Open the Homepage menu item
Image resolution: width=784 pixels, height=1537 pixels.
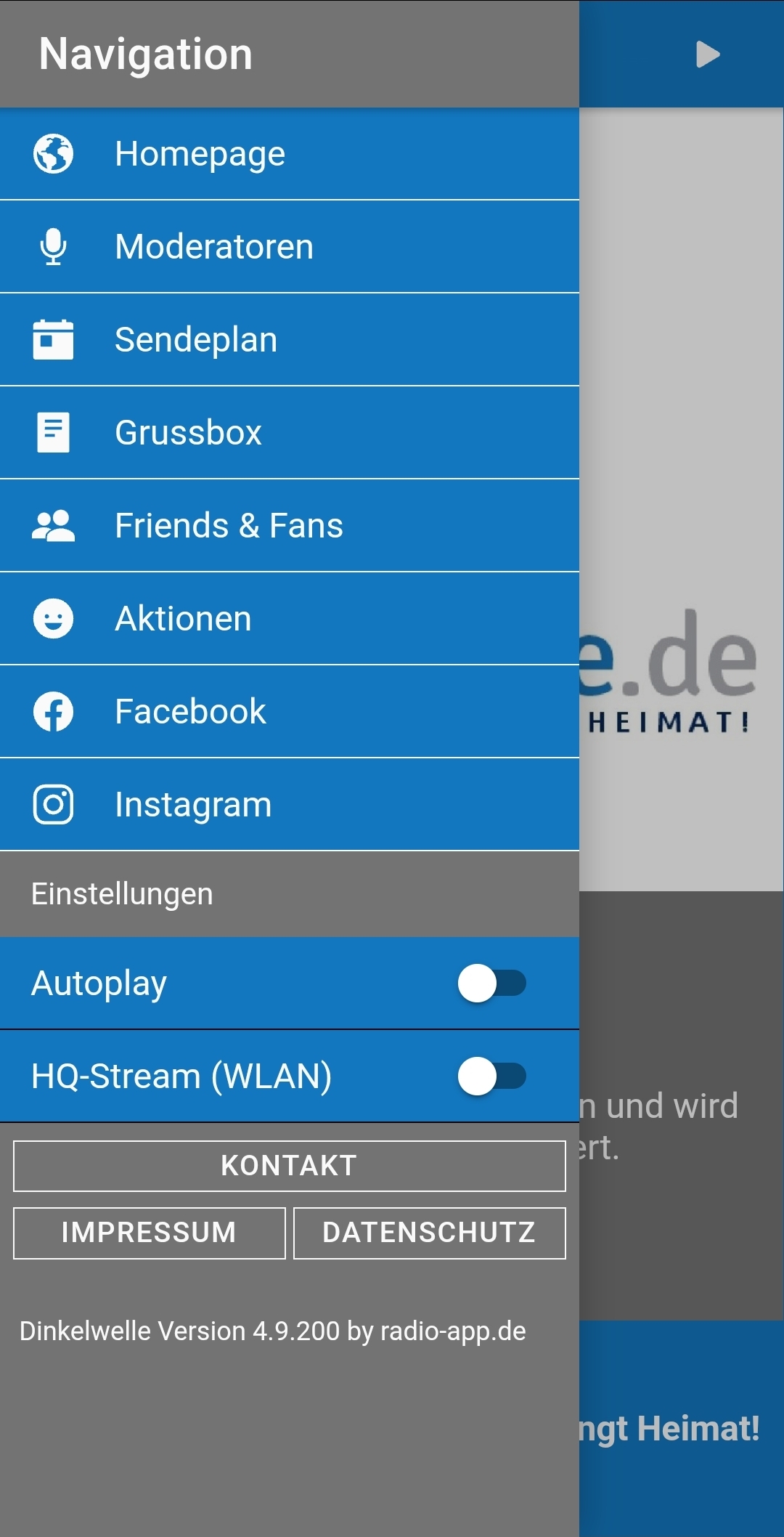[x=289, y=154]
